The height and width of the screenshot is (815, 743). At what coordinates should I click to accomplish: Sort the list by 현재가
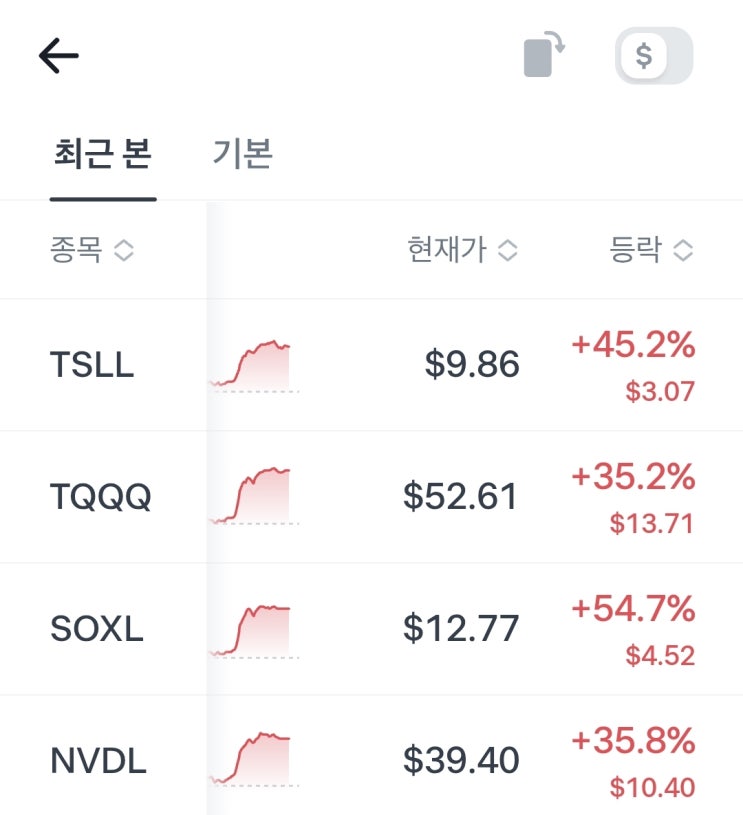coord(462,250)
